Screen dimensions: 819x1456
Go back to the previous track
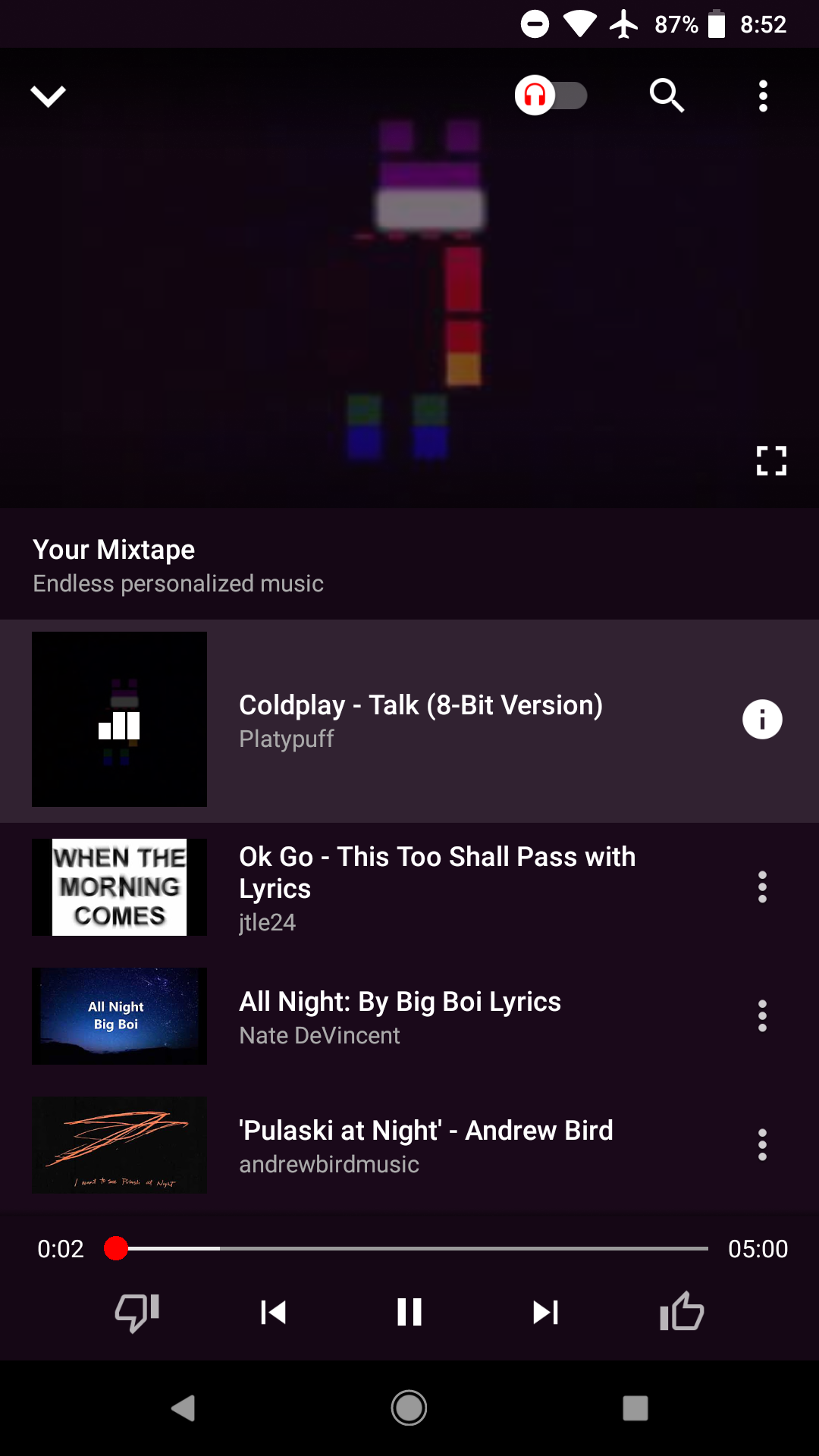coord(273,1313)
